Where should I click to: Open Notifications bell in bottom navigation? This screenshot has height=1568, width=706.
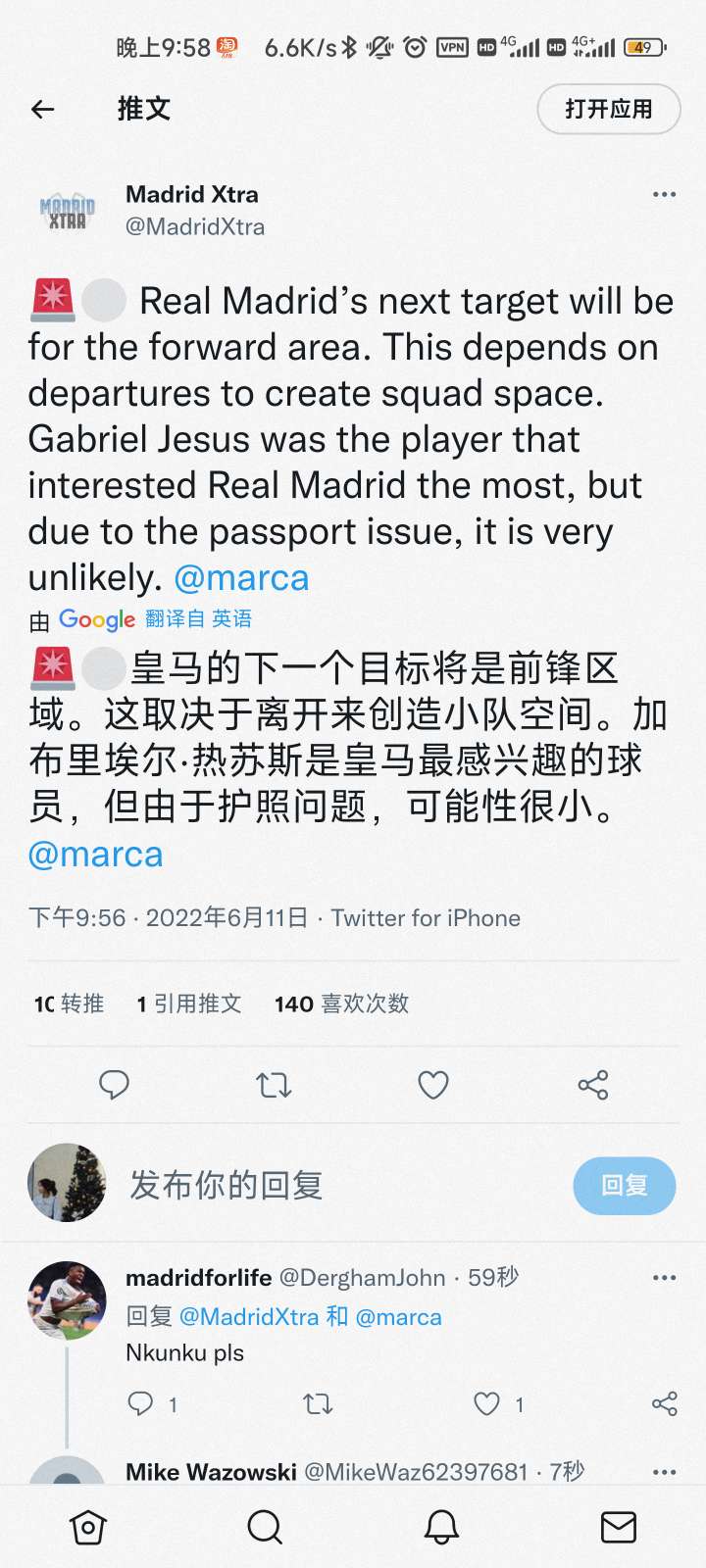tap(441, 1526)
